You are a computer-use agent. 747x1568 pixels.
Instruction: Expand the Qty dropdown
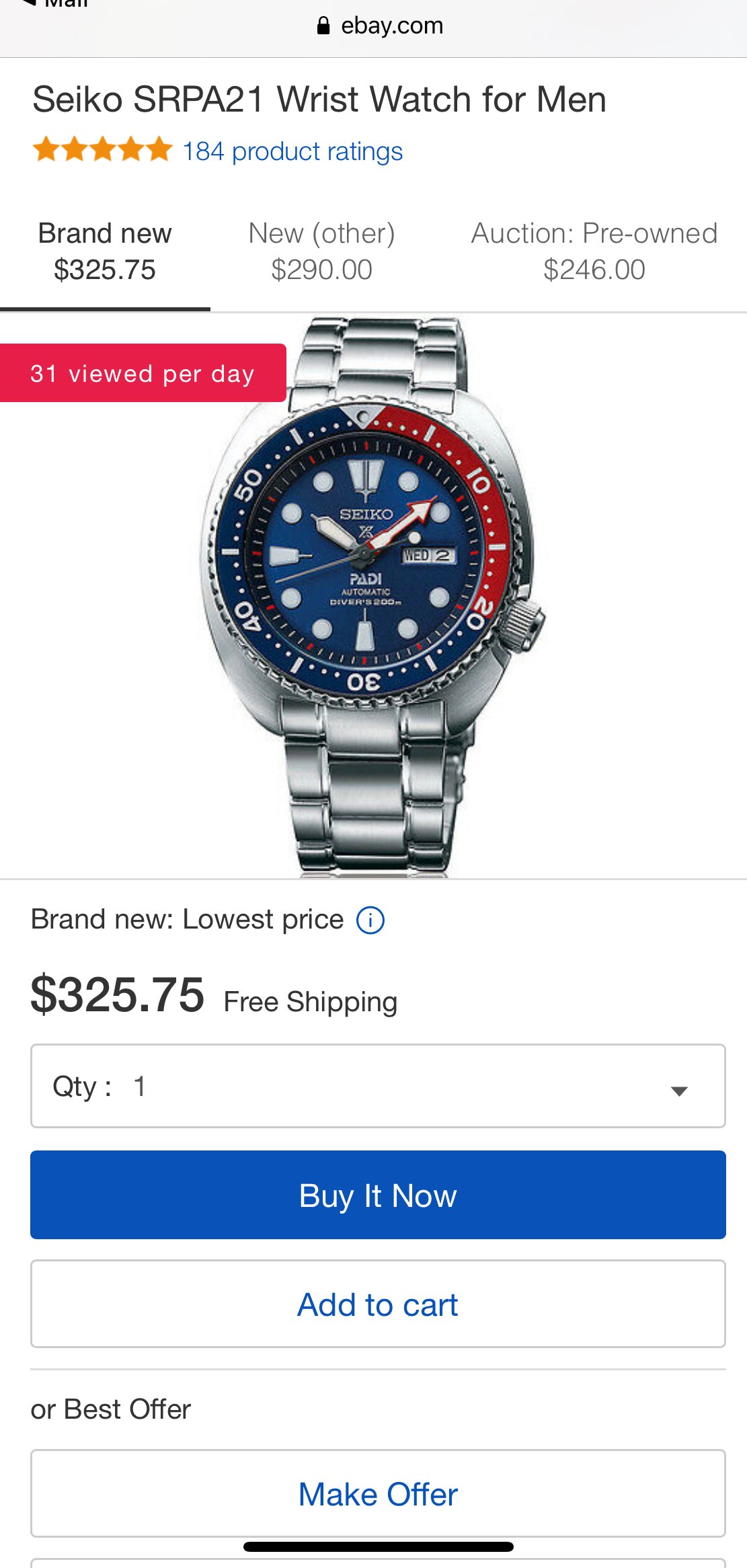tap(378, 1086)
